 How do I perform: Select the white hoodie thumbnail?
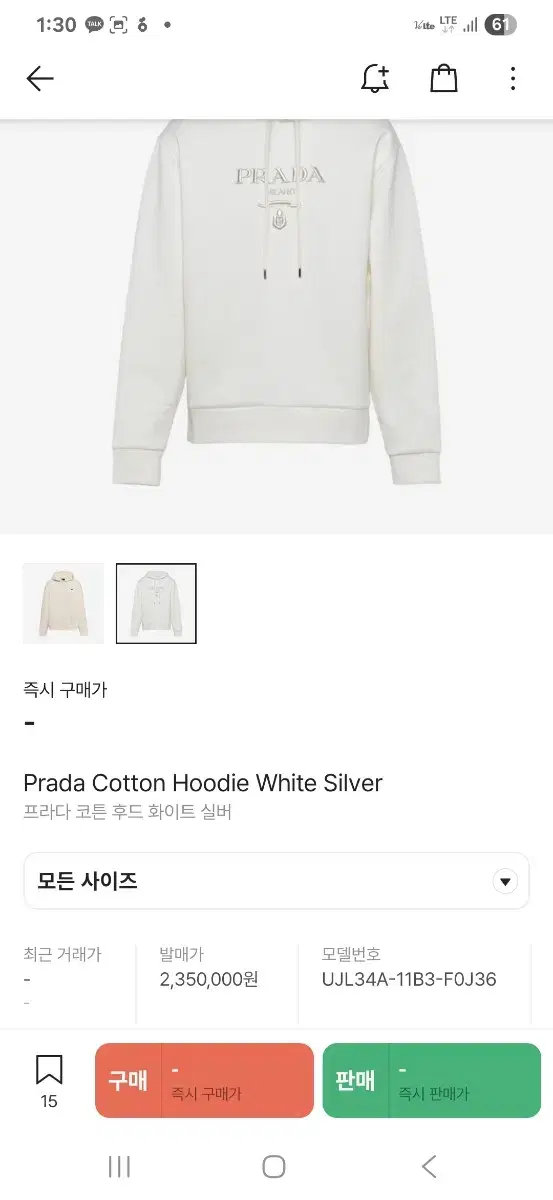156,603
